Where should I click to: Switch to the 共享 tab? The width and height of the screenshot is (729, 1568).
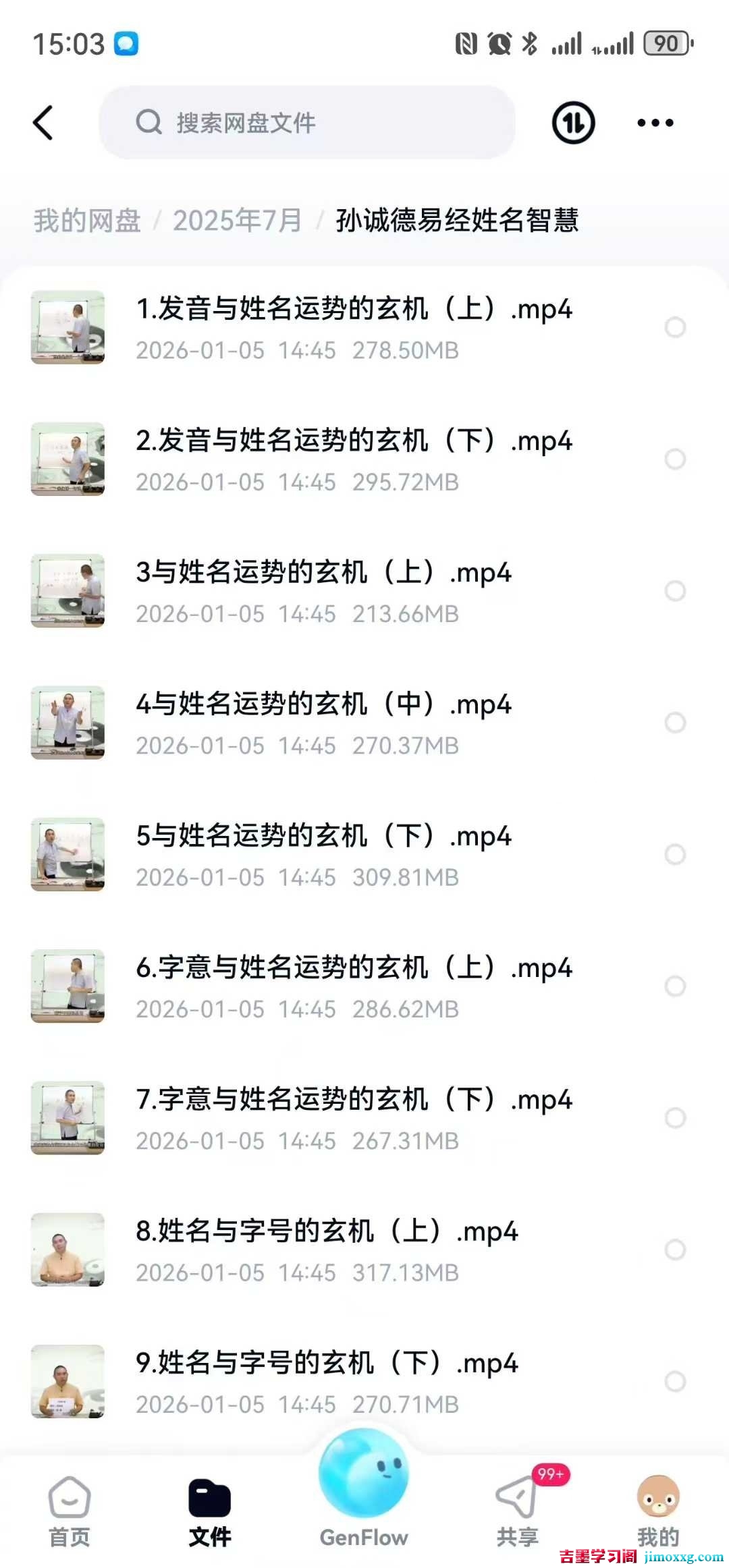click(518, 1511)
